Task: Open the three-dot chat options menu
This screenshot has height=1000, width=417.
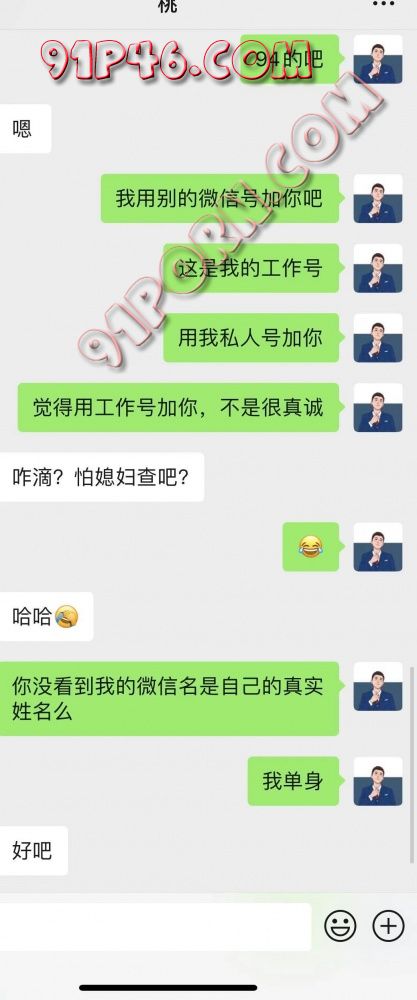Action: (x=383, y=4)
